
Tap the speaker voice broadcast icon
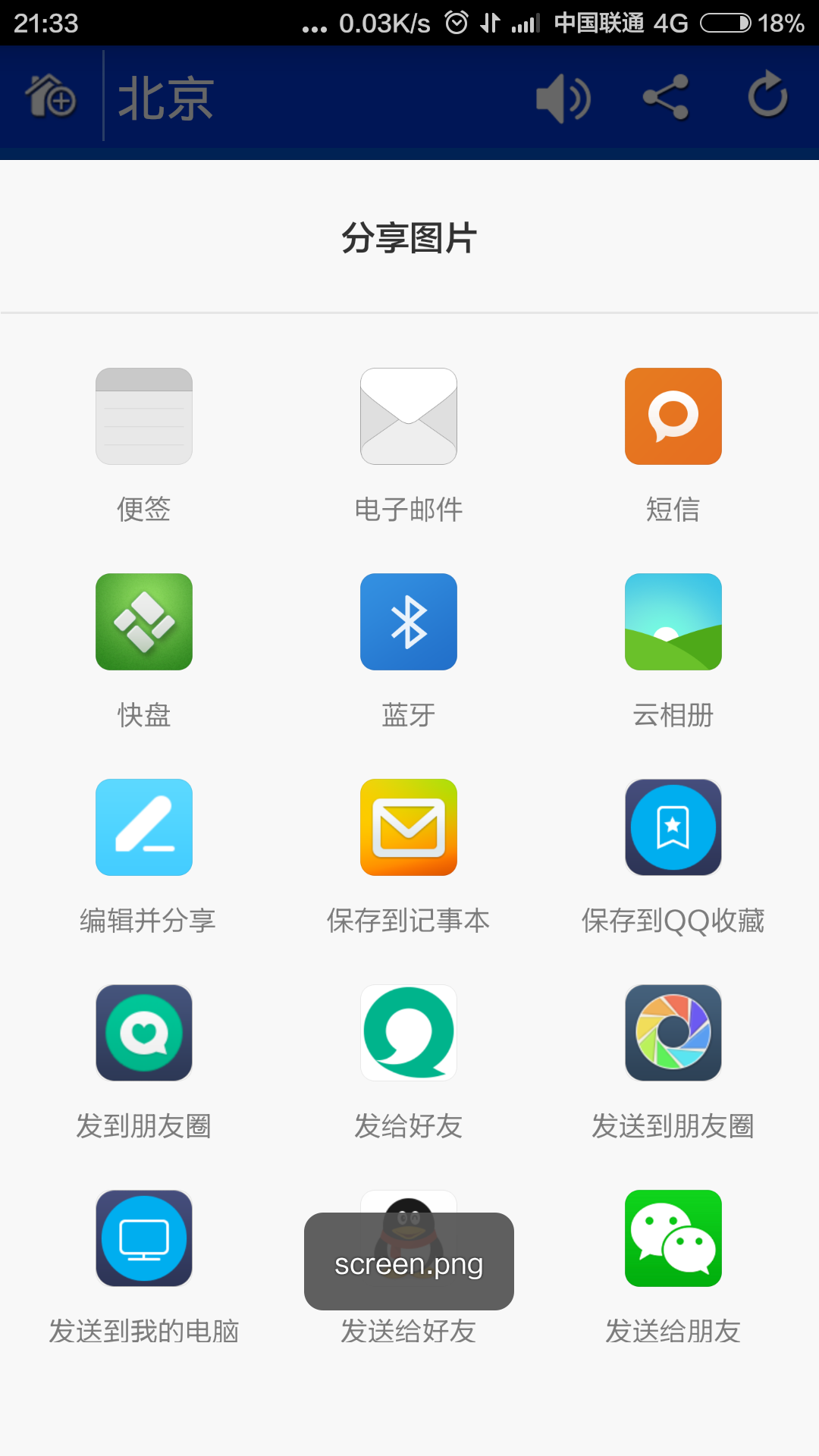click(563, 98)
